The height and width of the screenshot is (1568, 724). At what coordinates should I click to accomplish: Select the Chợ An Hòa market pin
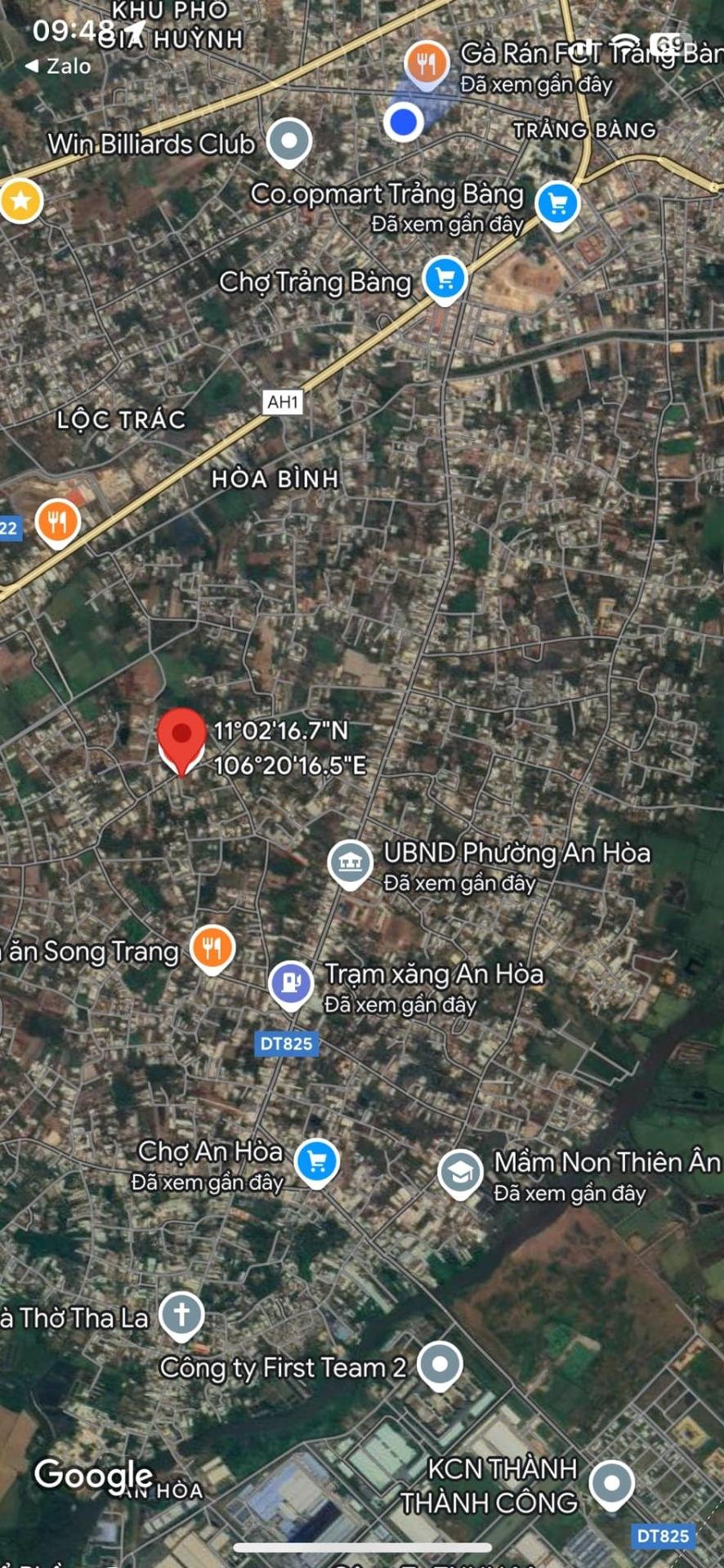pos(317,1161)
